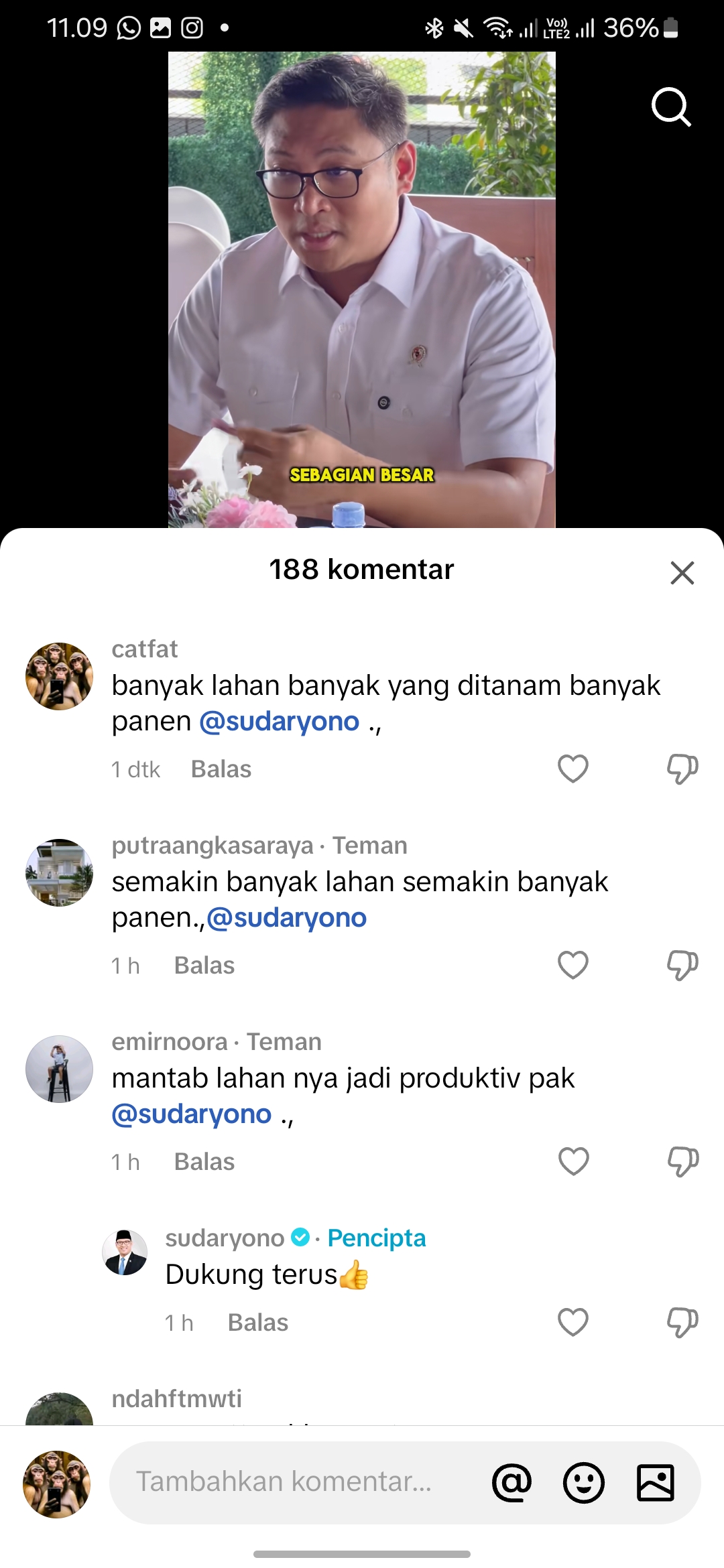Dislike catfat's comment
This screenshot has width=724, height=1568.
click(682, 769)
